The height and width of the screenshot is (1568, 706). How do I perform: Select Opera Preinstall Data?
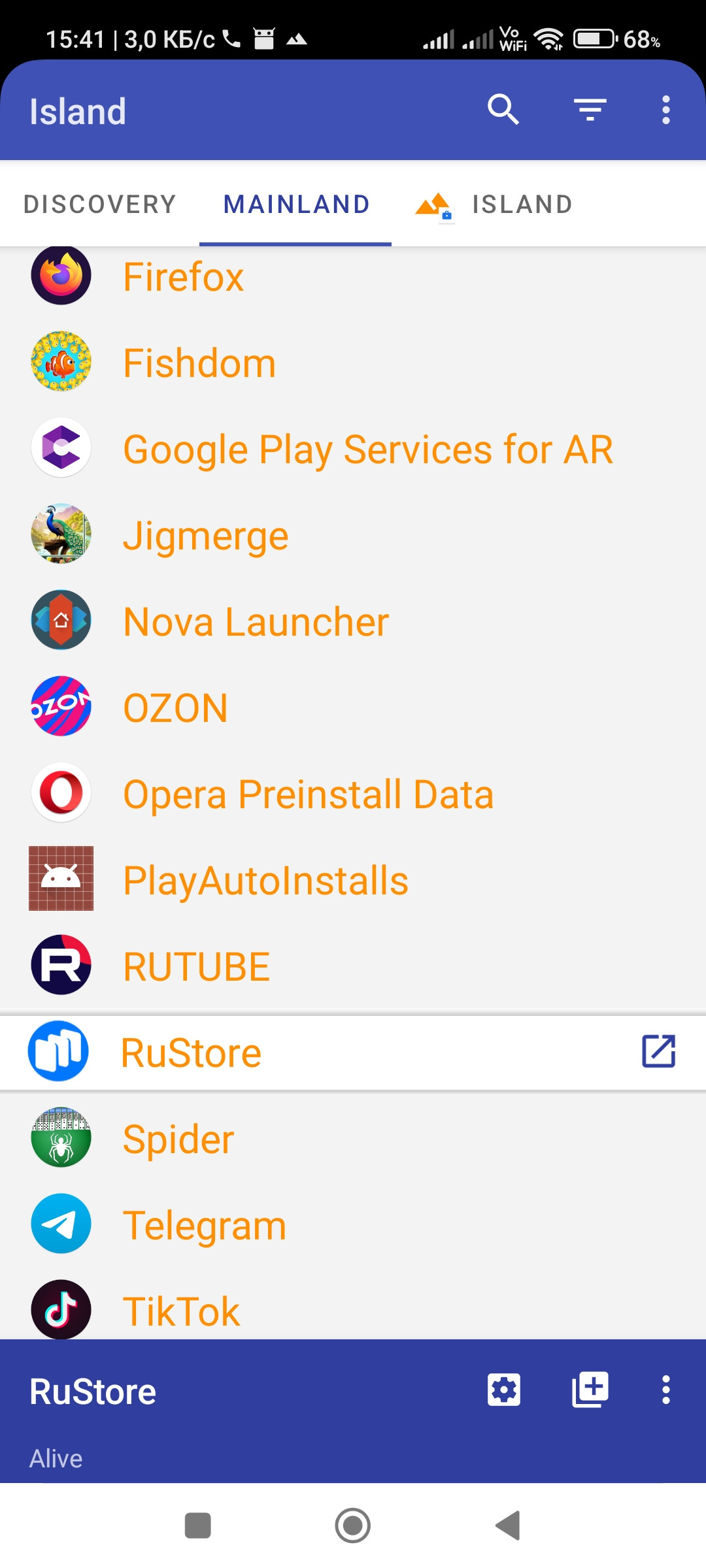308,794
